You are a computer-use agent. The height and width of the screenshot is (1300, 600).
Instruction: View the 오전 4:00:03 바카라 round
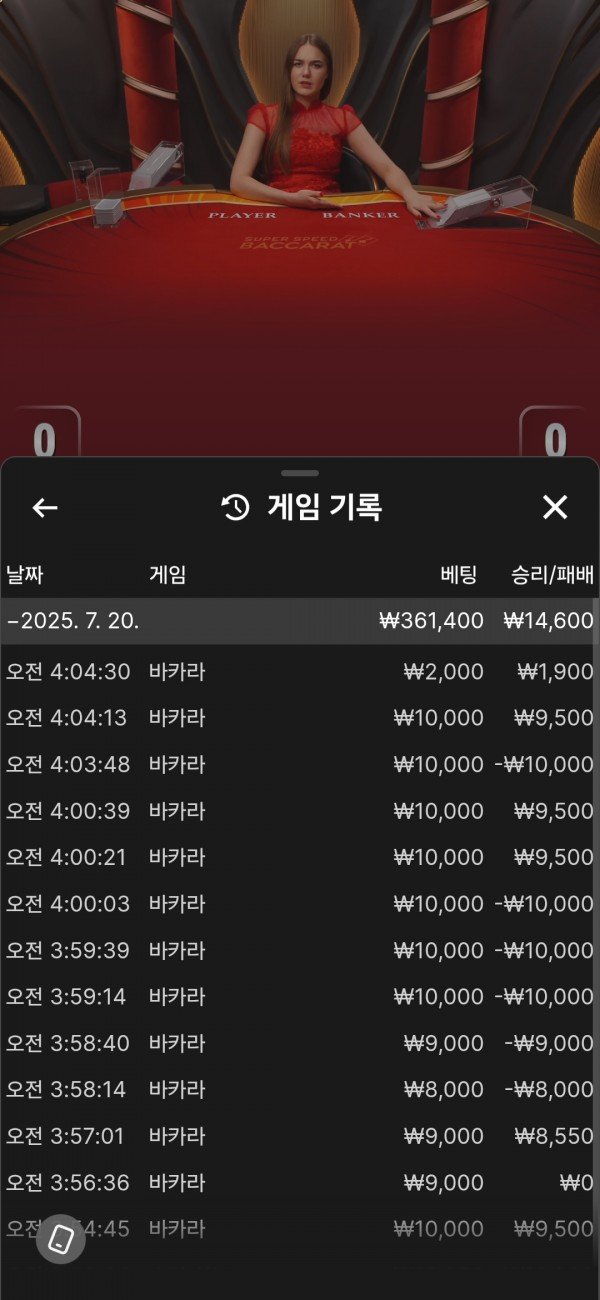300,904
